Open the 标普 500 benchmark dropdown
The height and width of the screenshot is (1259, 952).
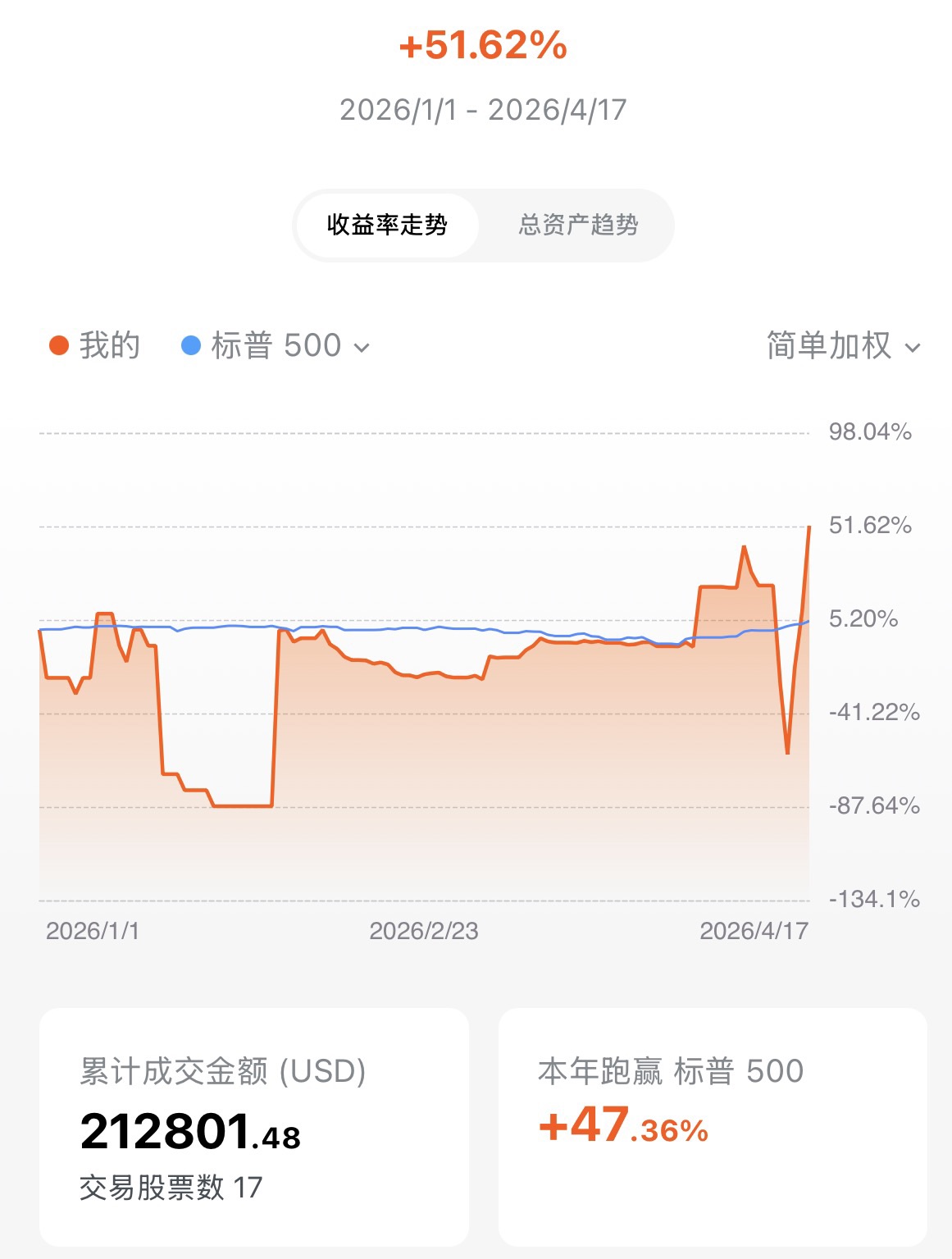[276, 346]
